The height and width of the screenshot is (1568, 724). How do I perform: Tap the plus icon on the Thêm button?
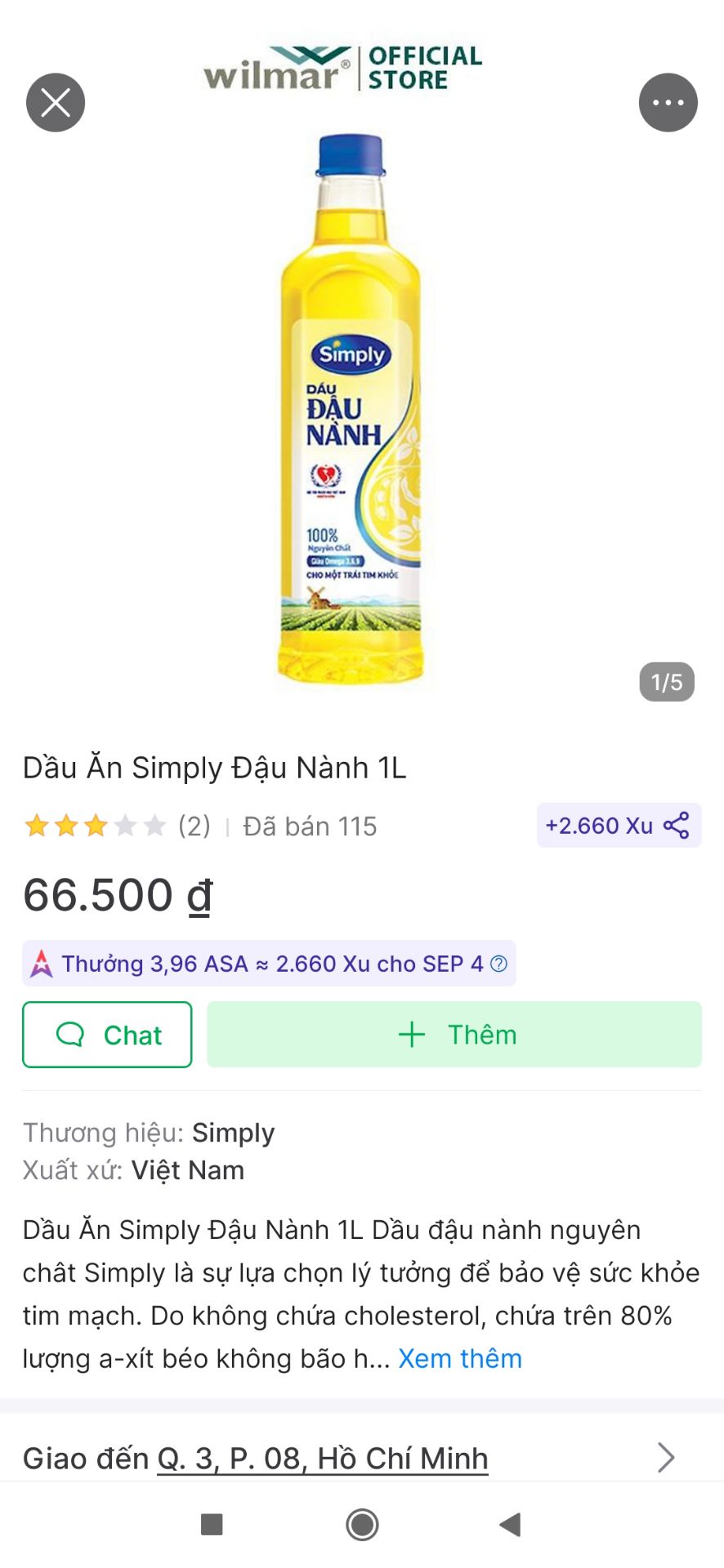click(x=411, y=1035)
